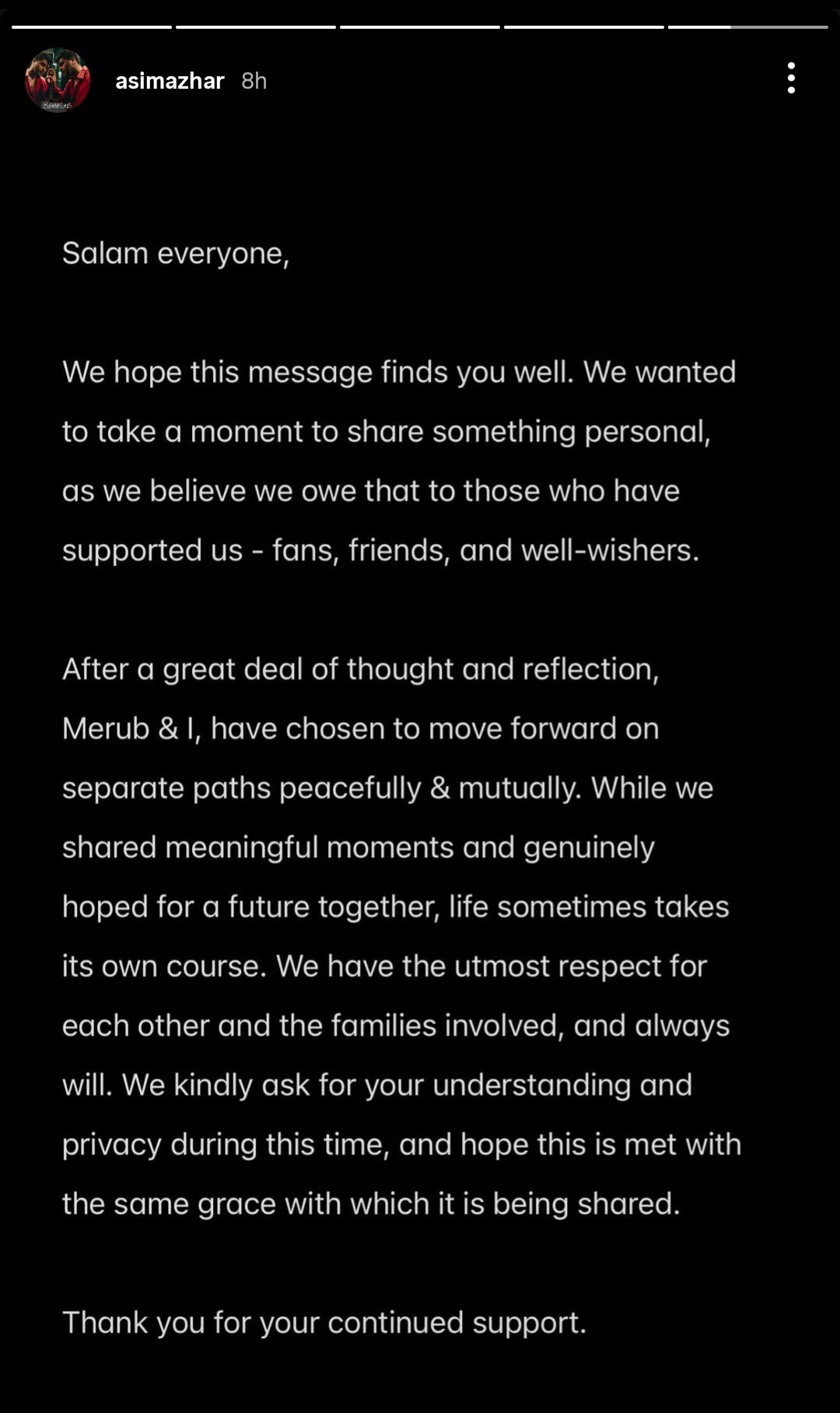The image size is (840, 1413).
Task: Open asimazhar's profile picture
Action: 58,80
